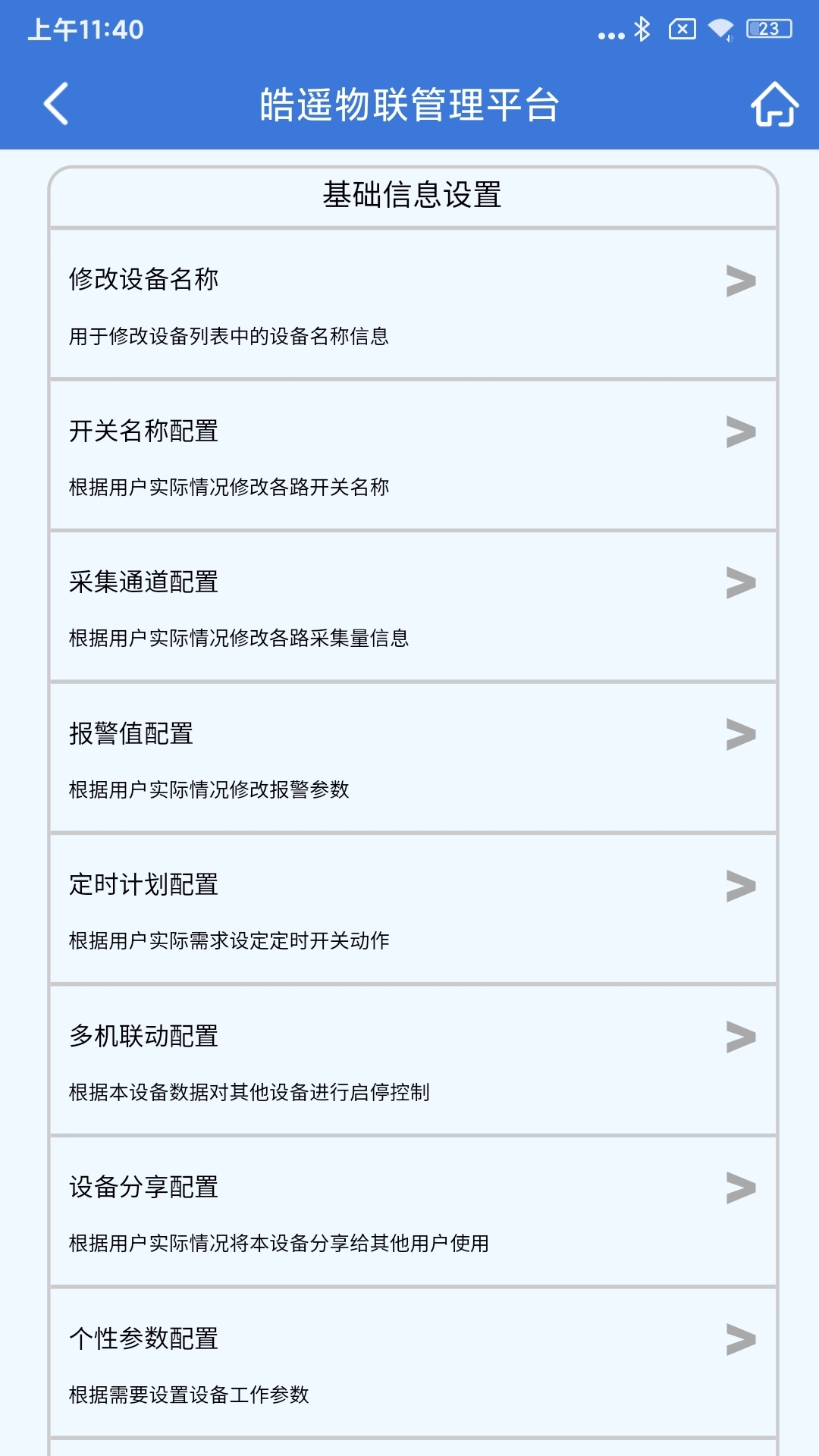Tap the Wi-Fi icon in the status bar
The height and width of the screenshot is (1456, 819).
[x=717, y=30]
